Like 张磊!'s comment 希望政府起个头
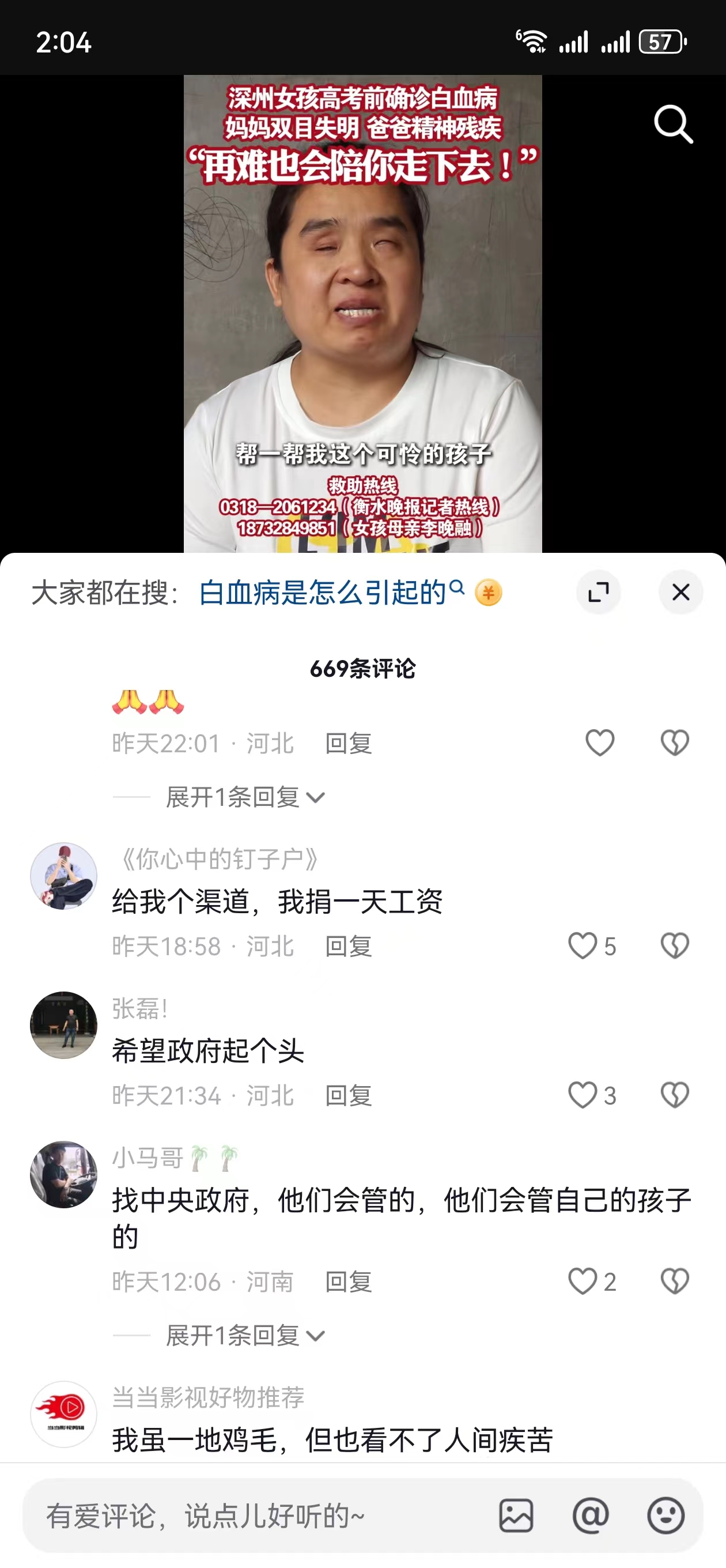This screenshot has width=726, height=1568. (583, 1095)
